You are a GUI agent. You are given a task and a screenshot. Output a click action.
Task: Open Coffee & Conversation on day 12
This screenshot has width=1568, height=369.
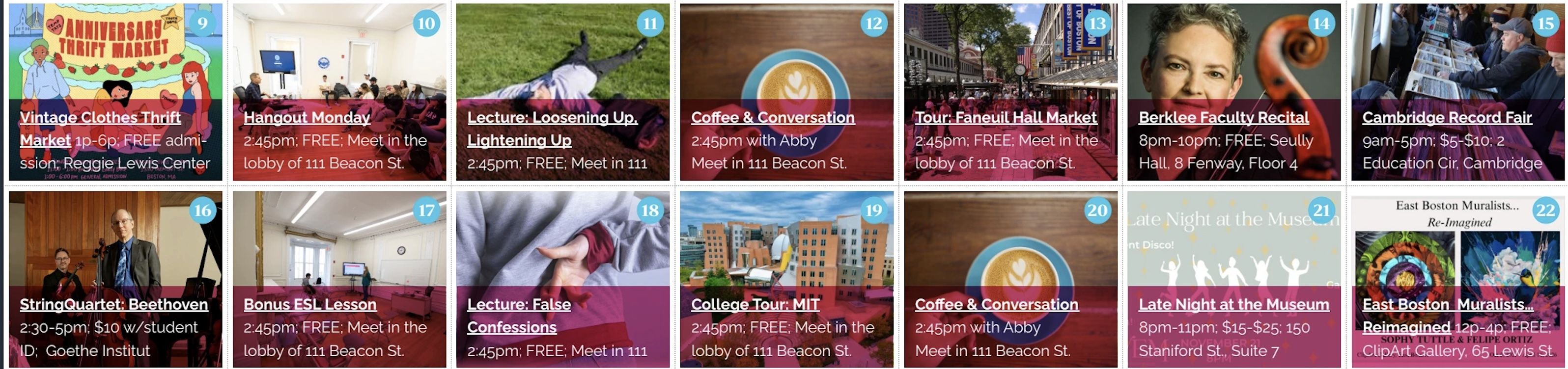[x=772, y=118]
